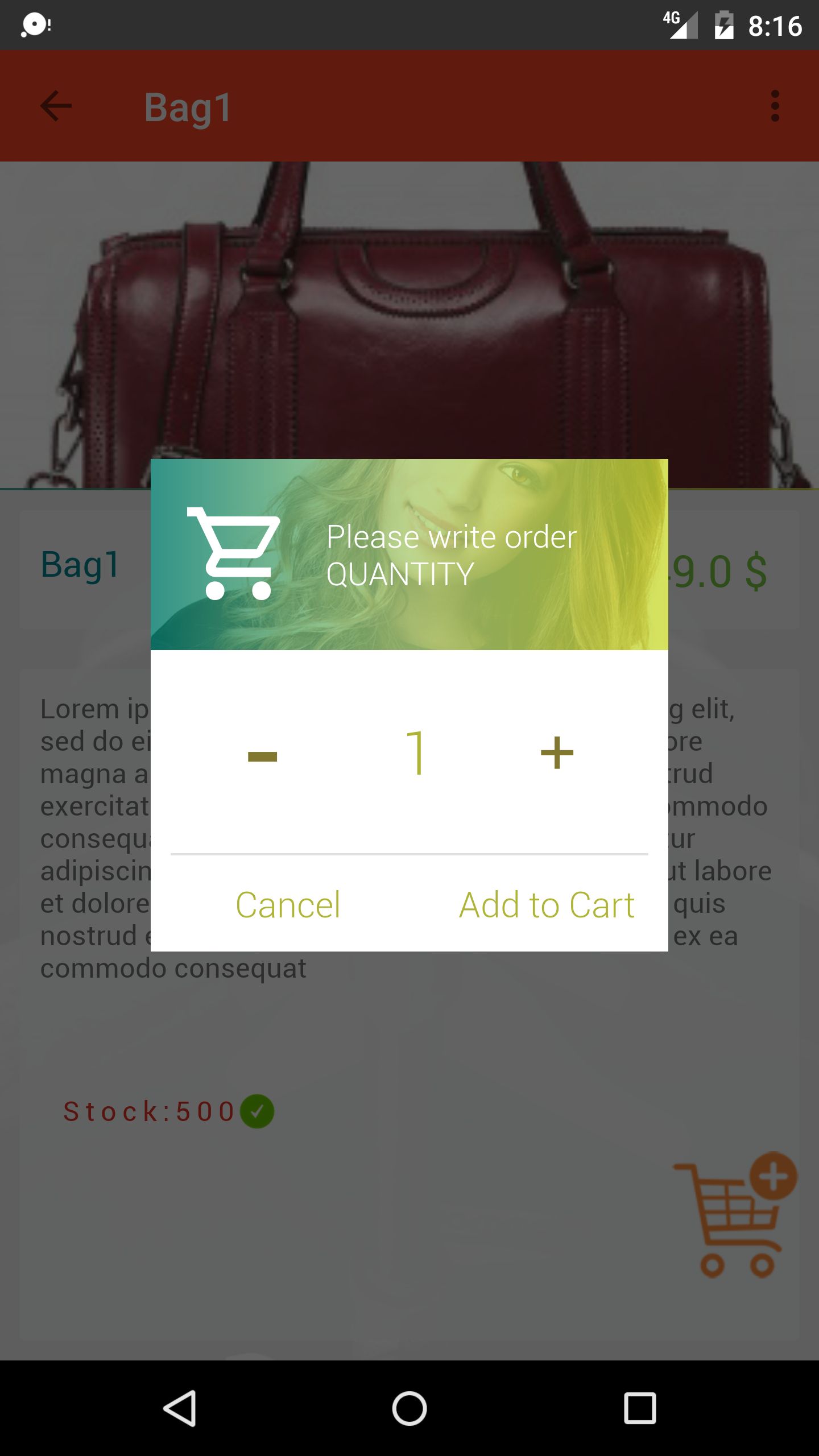
Task: Go to the home screen
Action: click(x=409, y=1408)
